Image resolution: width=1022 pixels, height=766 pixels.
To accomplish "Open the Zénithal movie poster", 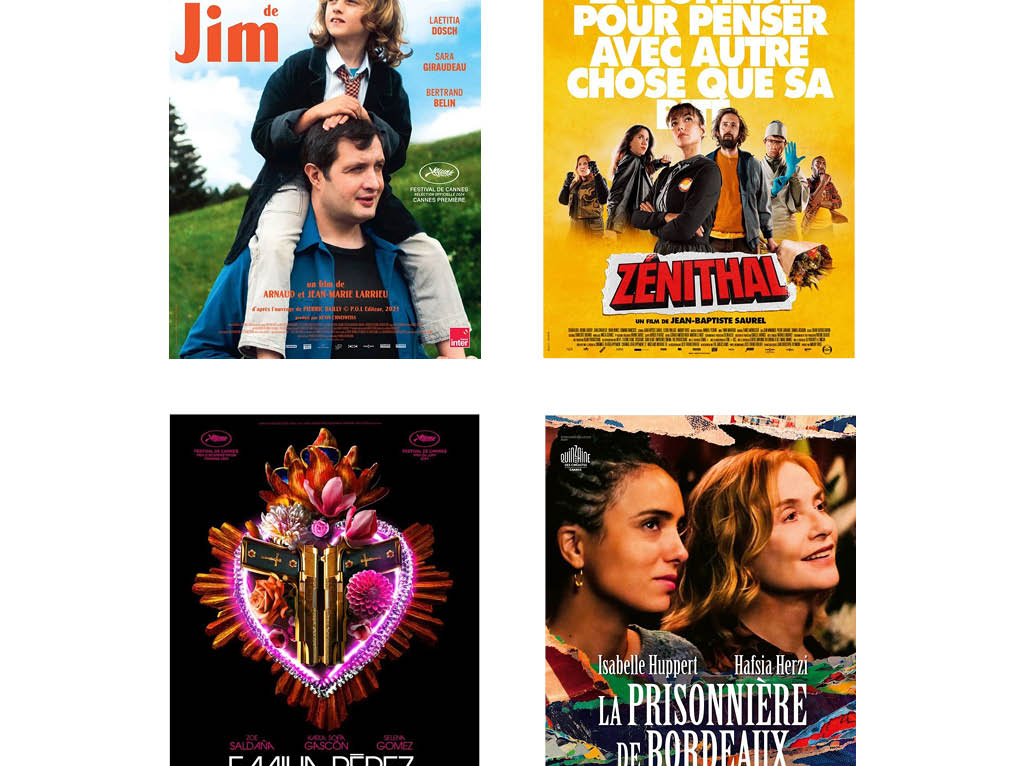I will [x=698, y=179].
